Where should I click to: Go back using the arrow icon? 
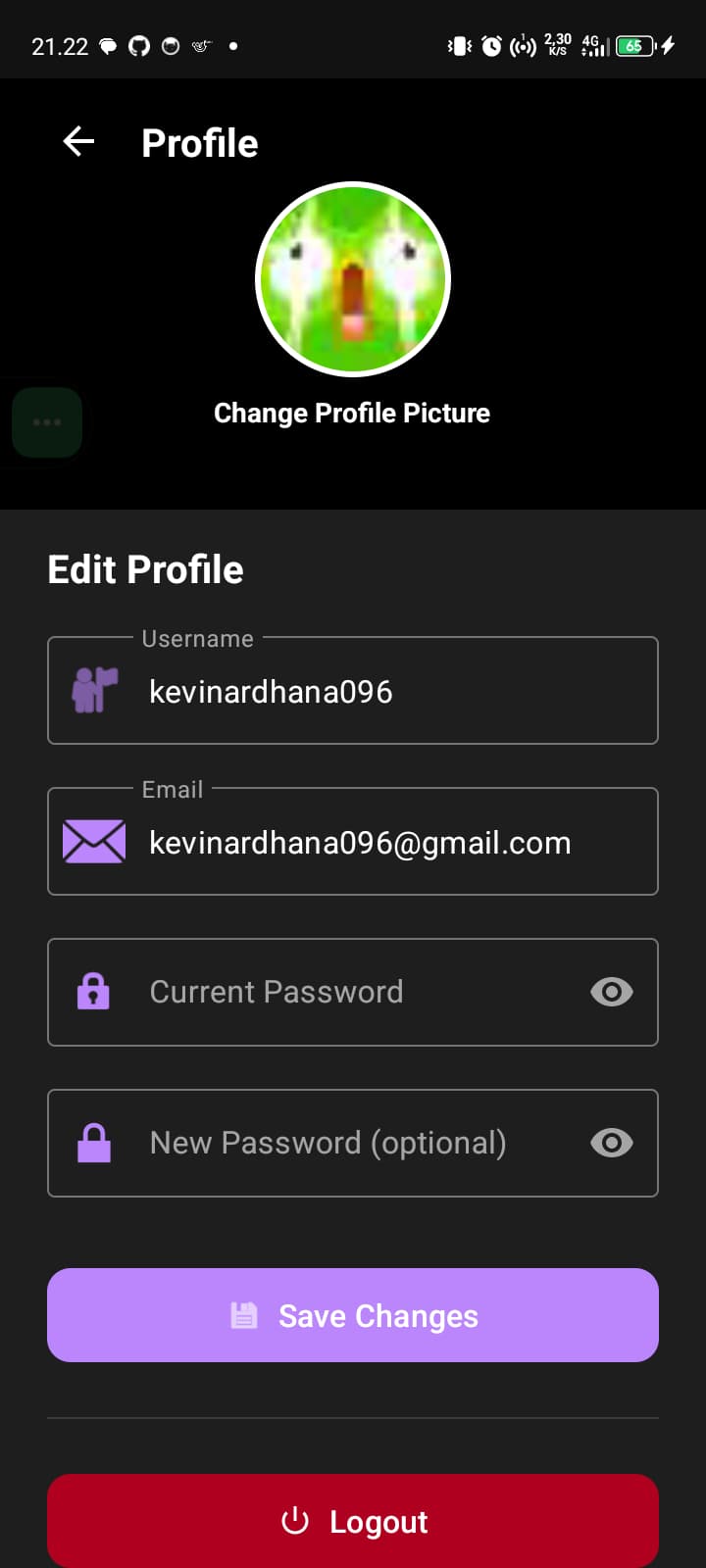(x=78, y=142)
